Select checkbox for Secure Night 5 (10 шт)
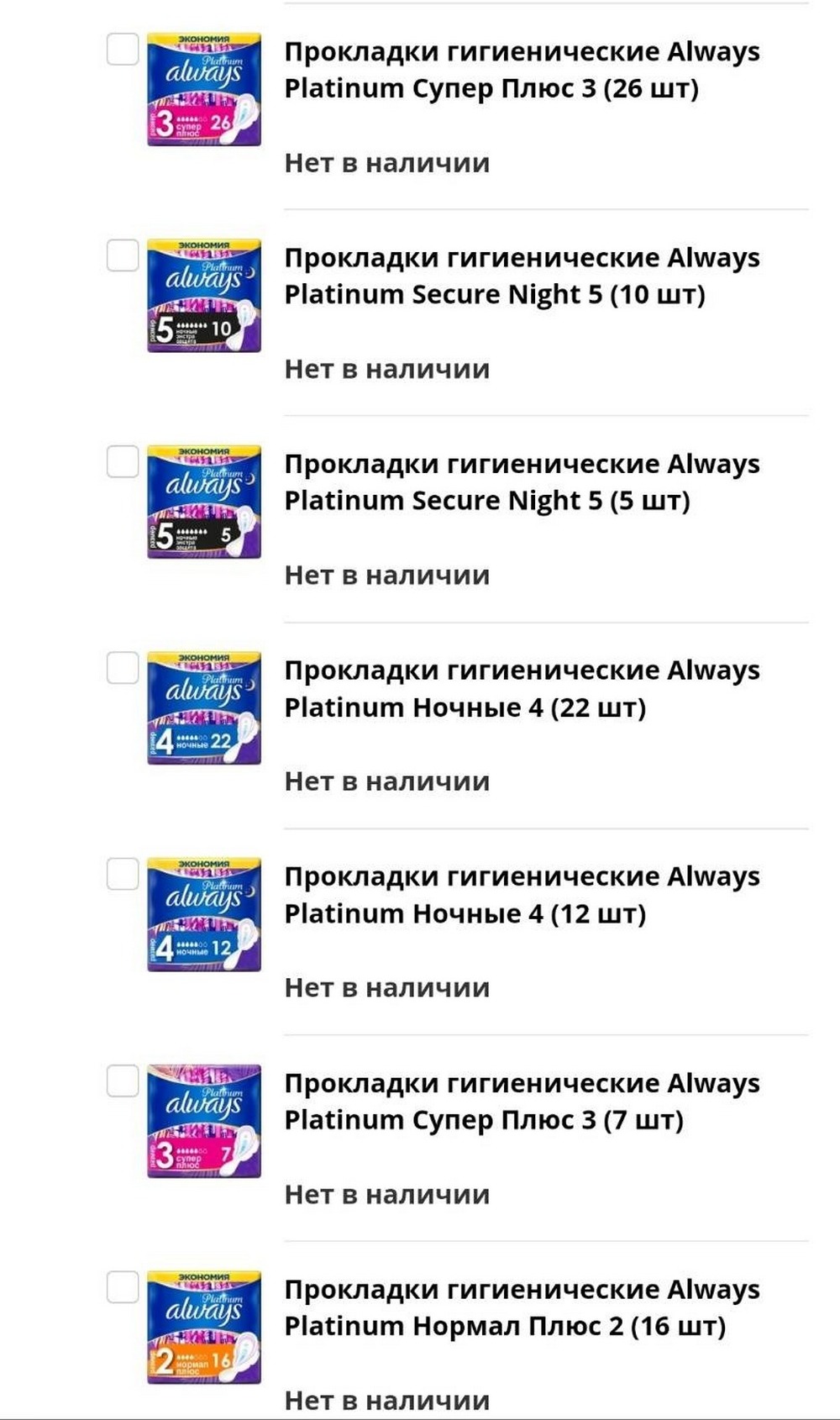Viewport: 840px width, 1420px height. tap(123, 255)
